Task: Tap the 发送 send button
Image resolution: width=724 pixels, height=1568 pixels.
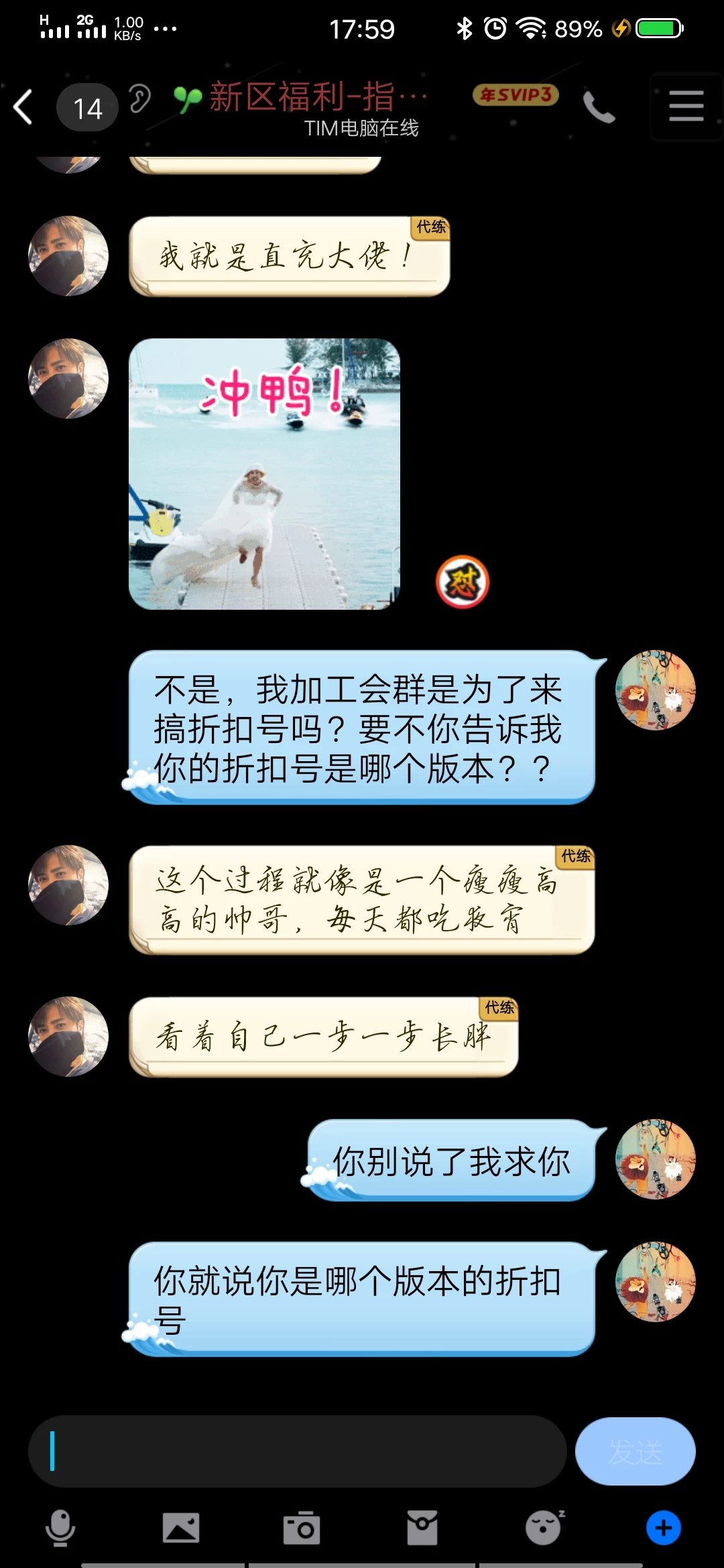Action: 635,1451
